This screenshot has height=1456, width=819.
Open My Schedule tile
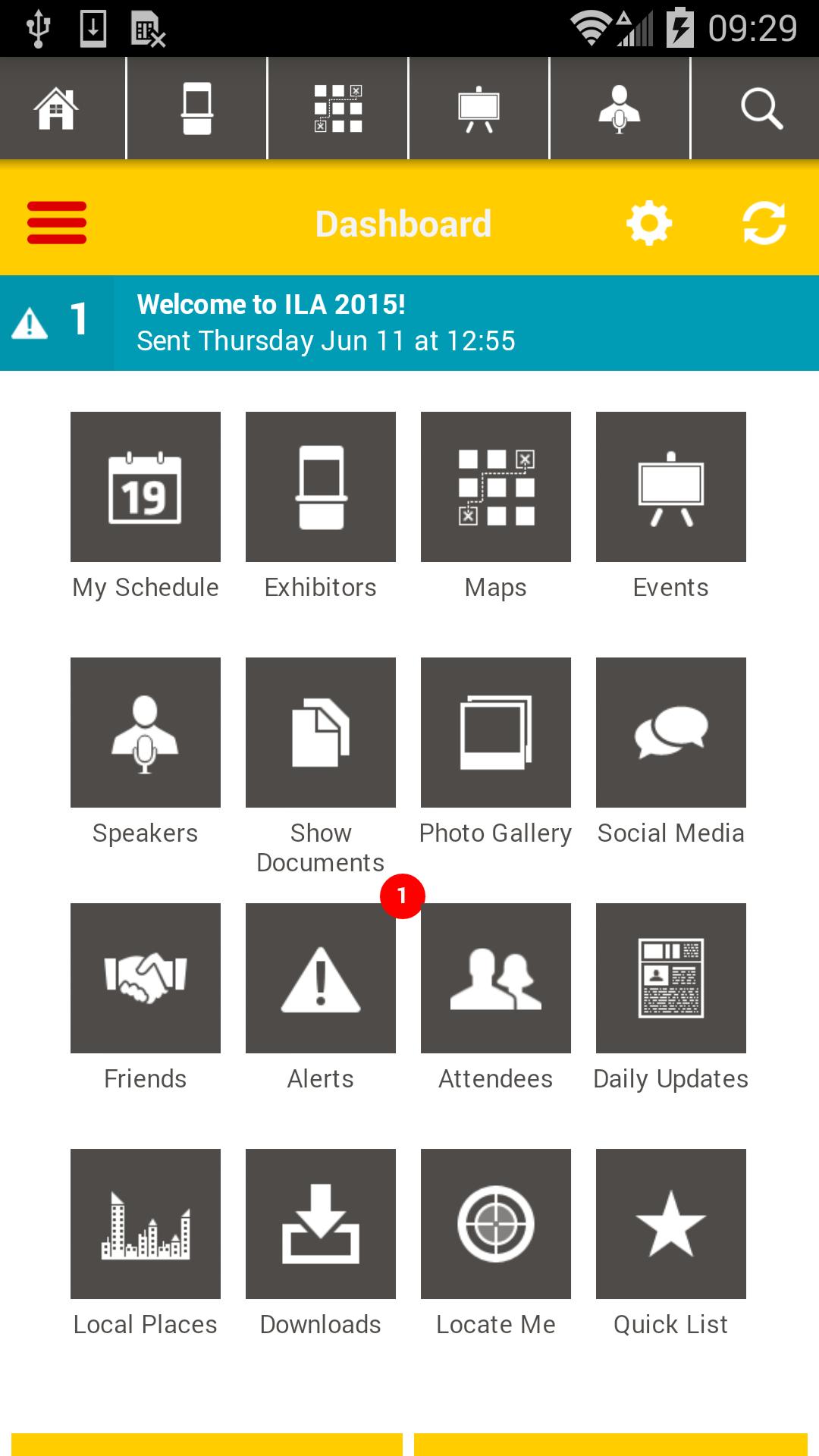coord(146,487)
